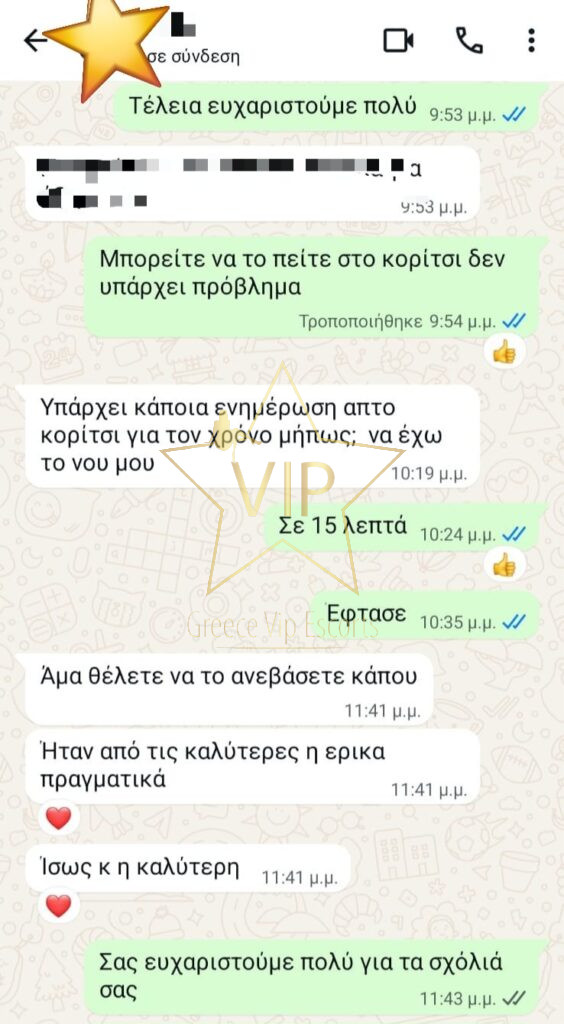Start a video call with this contact
The height and width of the screenshot is (1024, 564).
point(398,40)
